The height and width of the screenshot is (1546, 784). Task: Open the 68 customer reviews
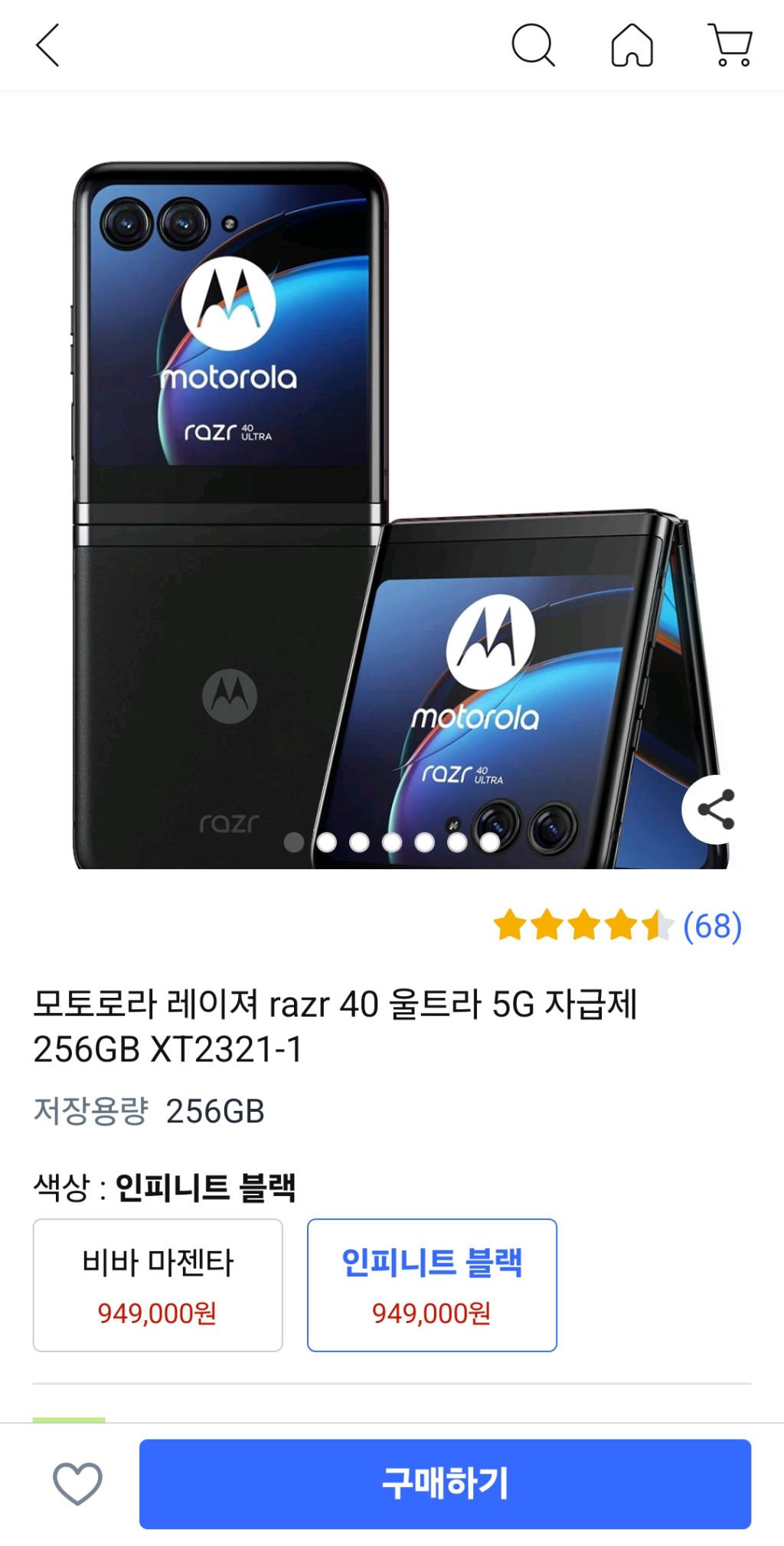pyautogui.click(x=711, y=926)
